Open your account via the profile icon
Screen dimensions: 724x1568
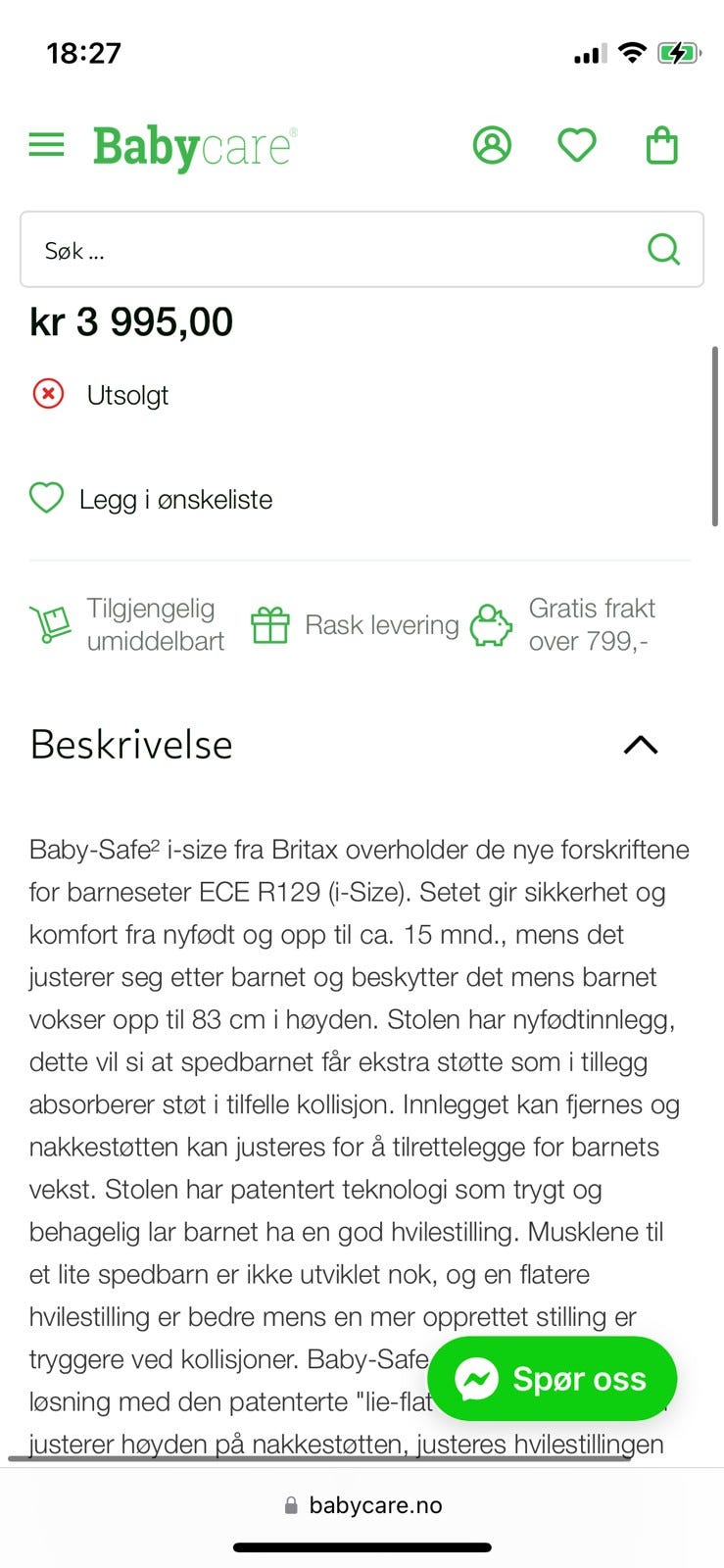click(492, 144)
